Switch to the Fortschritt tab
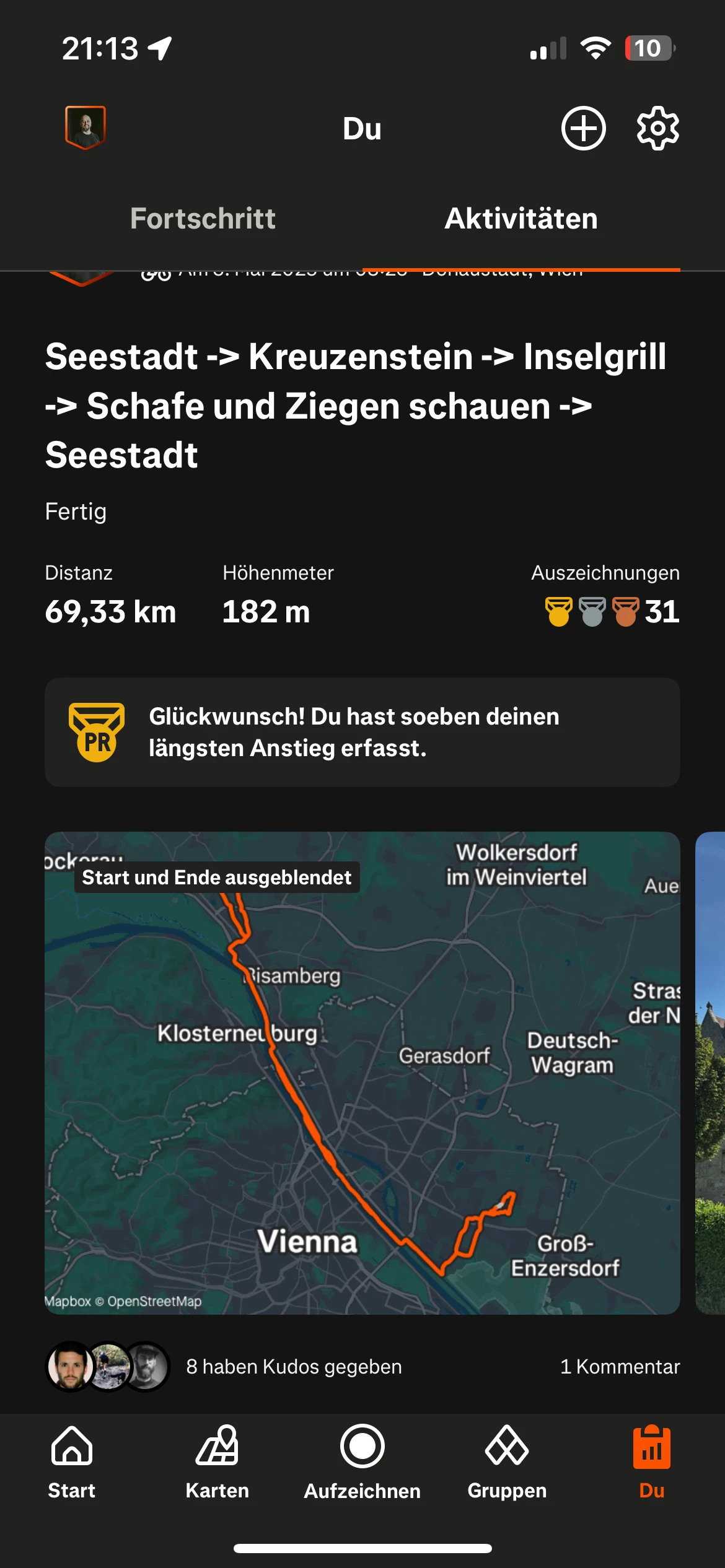 (203, 219)
